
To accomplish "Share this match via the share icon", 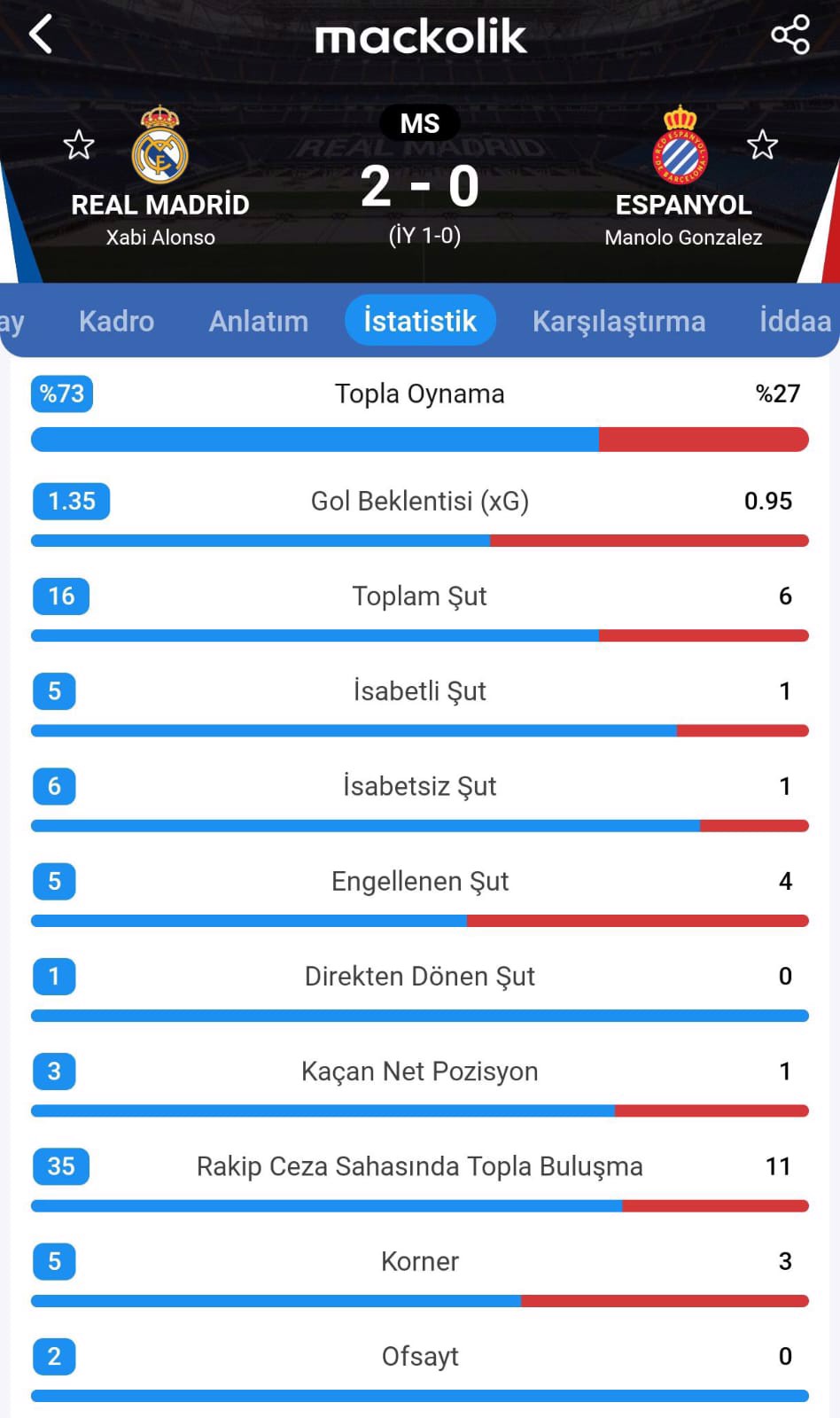I will click(789, 35).
